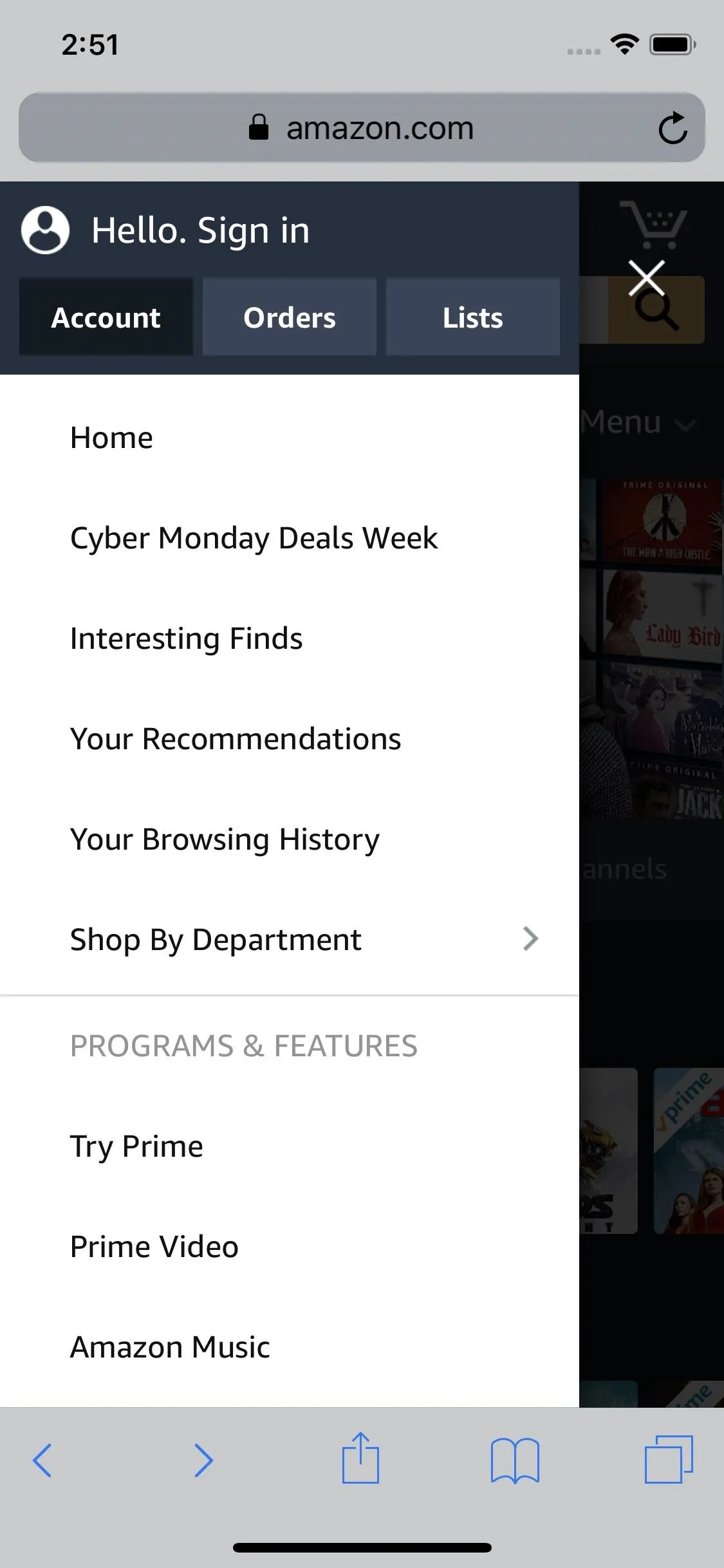Screen dimensions: 724x1568
Task: Open the Lists button
Action: point(473,317)
